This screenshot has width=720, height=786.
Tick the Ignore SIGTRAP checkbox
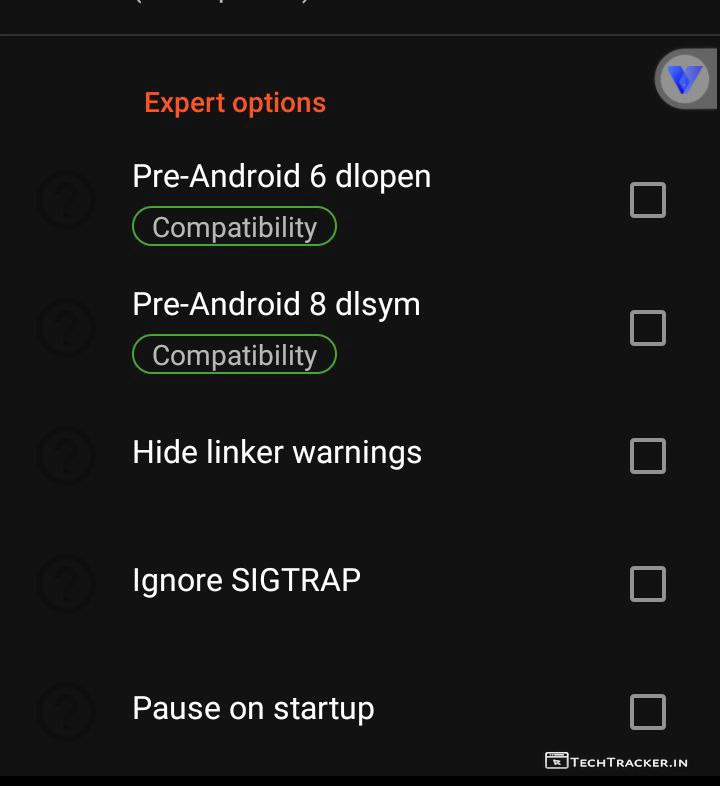coord(647,584)
